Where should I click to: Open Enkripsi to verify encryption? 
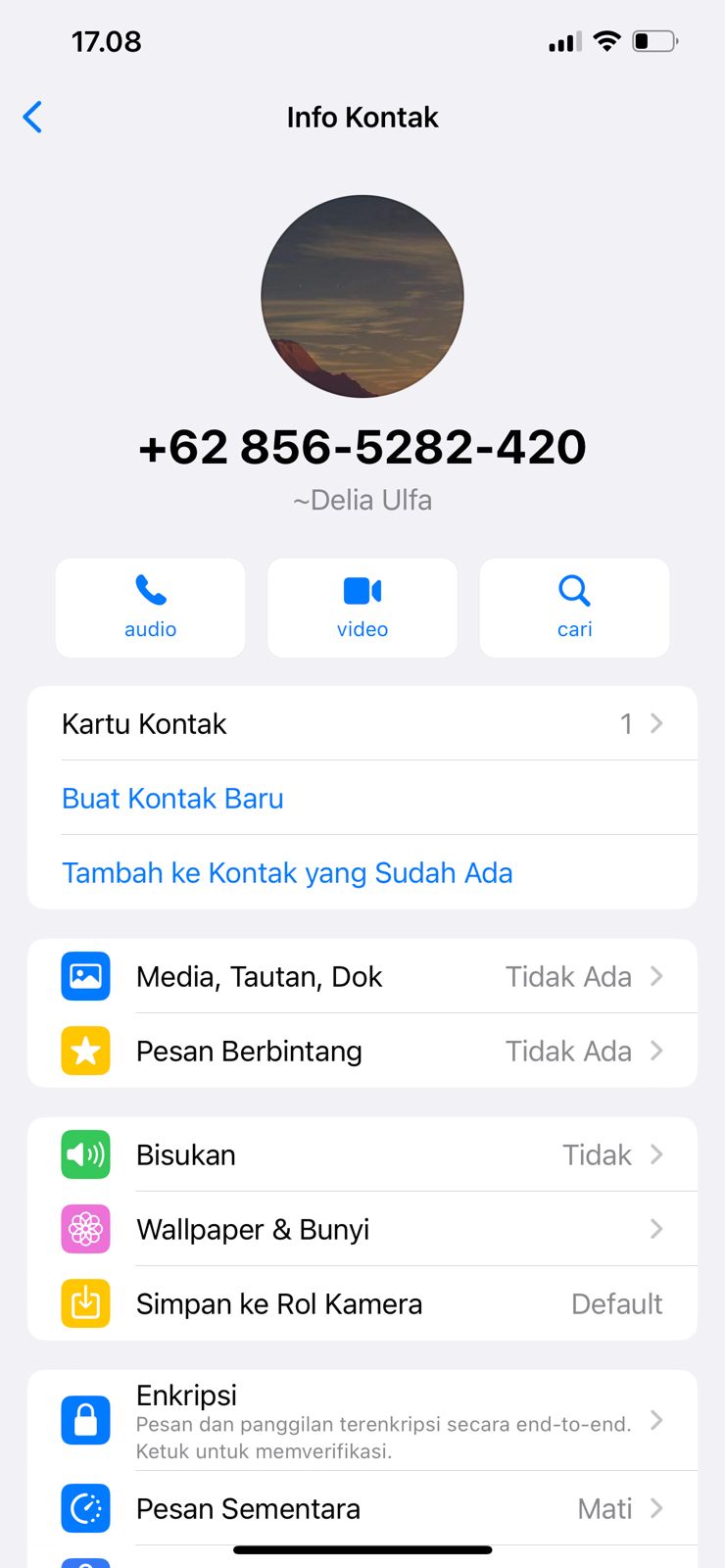(362, 1421)
